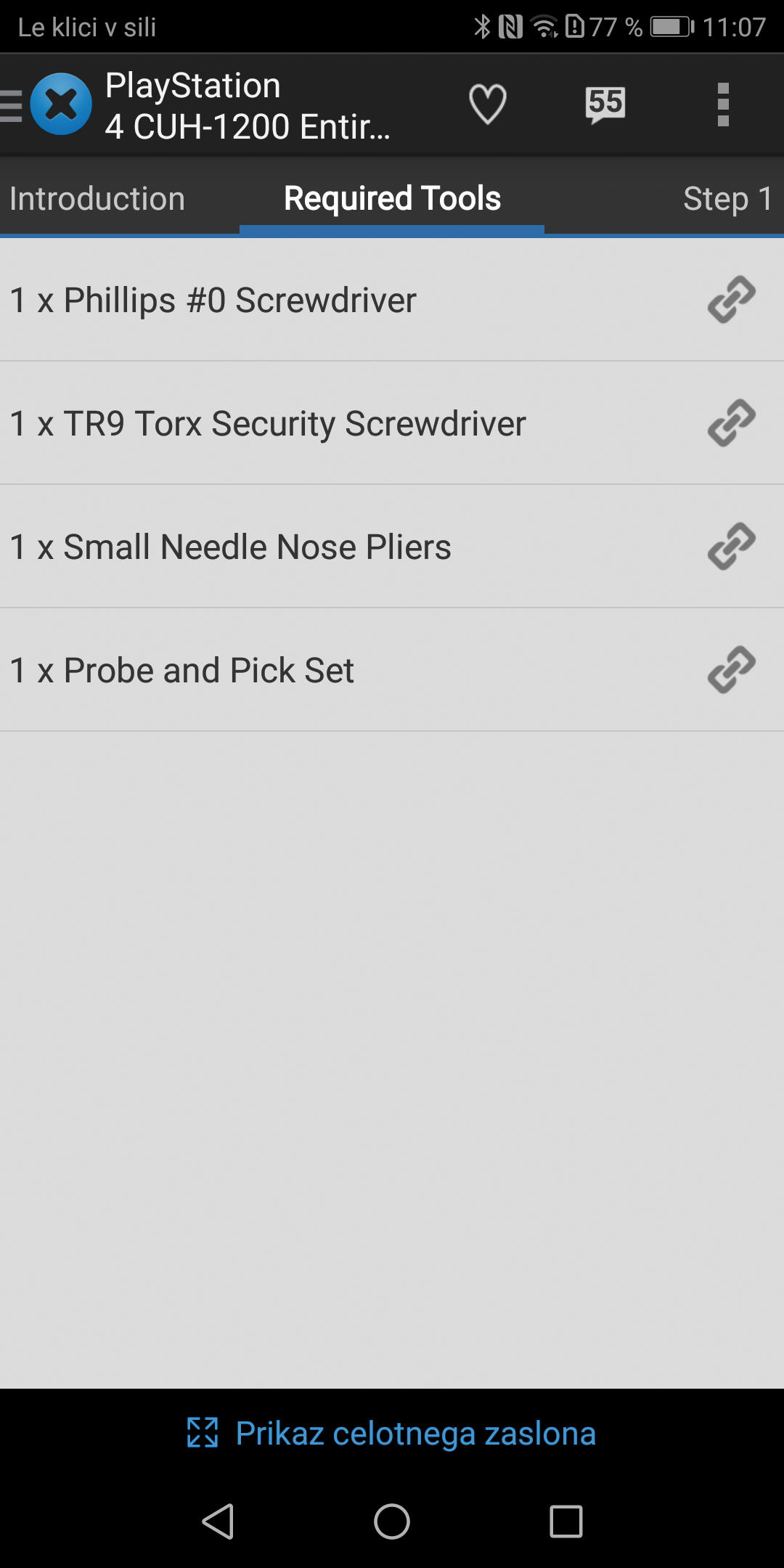Go to the home screen

392,1521
